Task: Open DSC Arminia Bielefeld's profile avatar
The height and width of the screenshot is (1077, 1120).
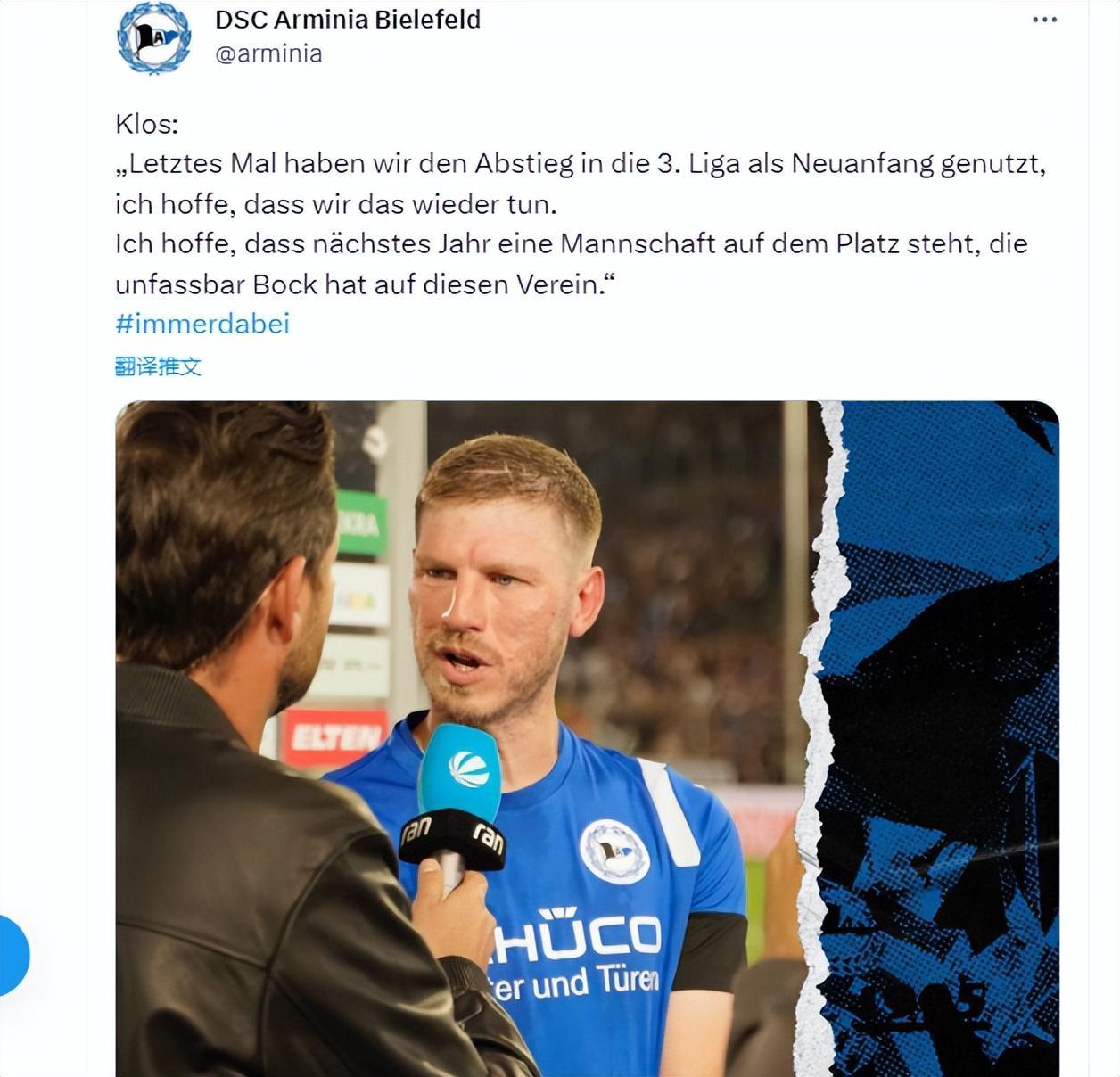Action: [x=153, y=37]
